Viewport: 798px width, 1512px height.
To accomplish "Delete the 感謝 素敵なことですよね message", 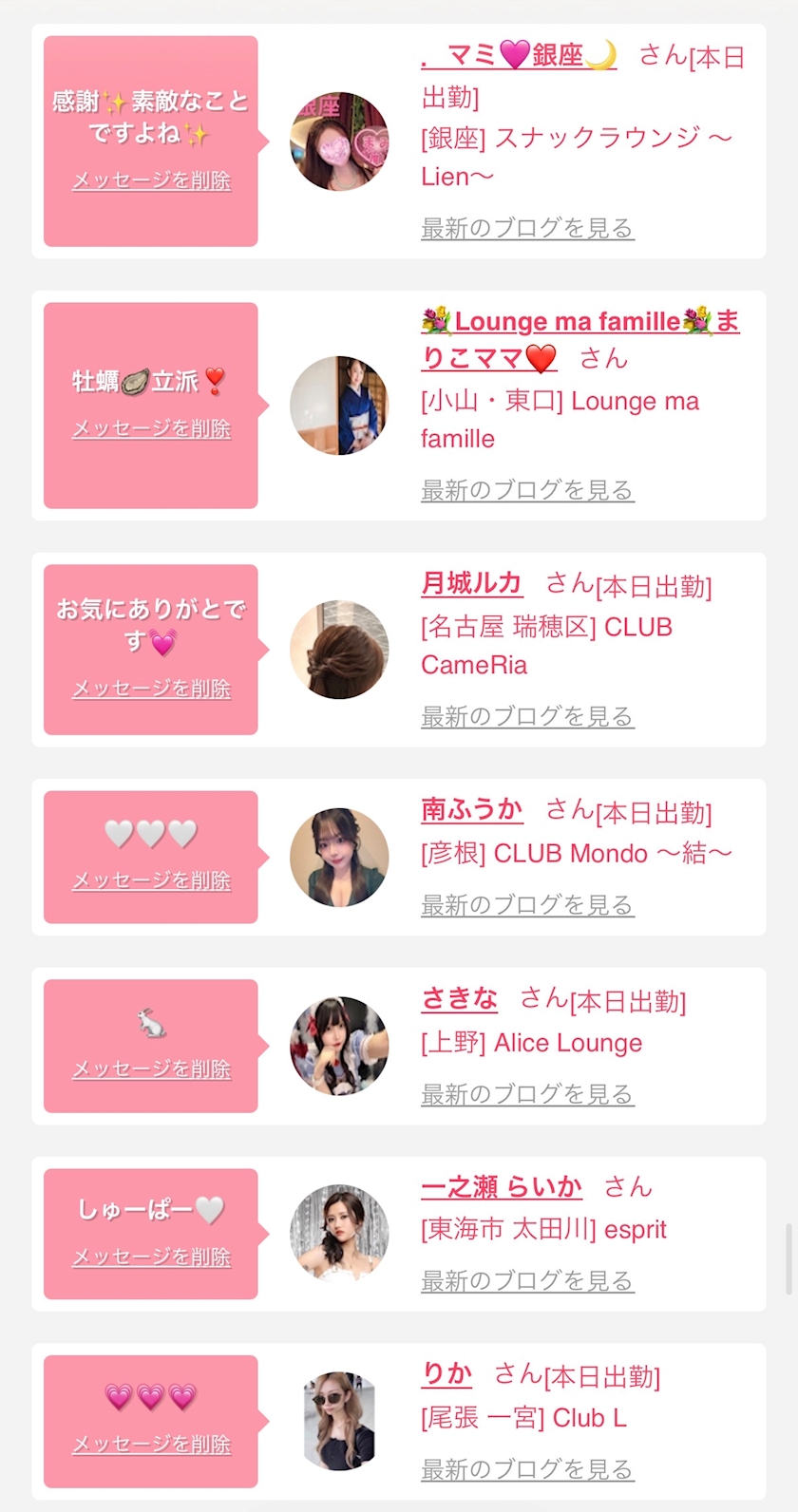I will 152,180.
